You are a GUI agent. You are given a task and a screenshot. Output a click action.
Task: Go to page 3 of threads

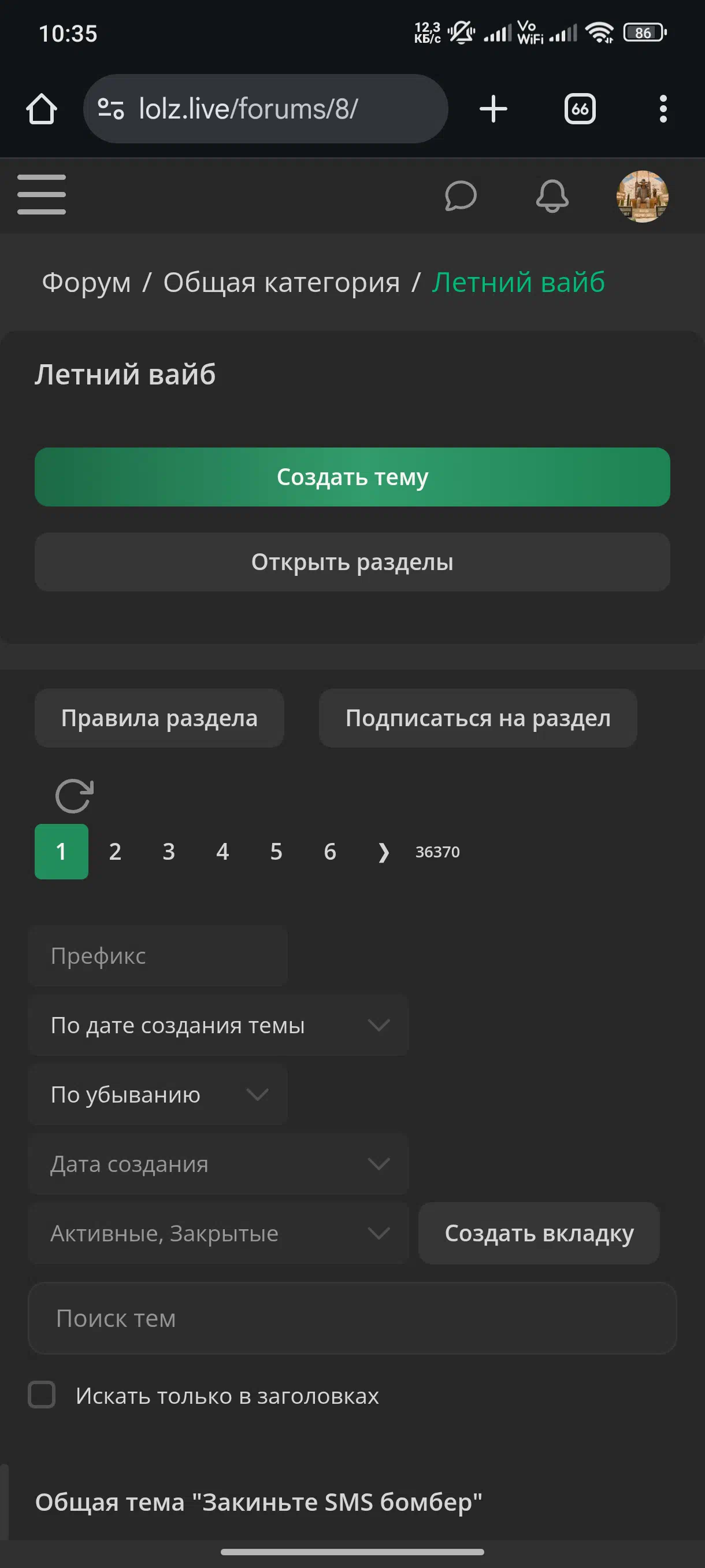tap(169, 851)
